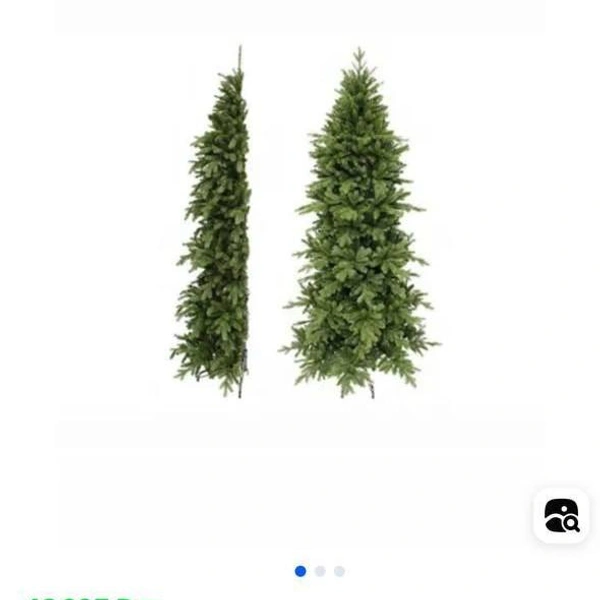Open the find similar items image search
Screen dimensions: 600x600
[561, 515]
